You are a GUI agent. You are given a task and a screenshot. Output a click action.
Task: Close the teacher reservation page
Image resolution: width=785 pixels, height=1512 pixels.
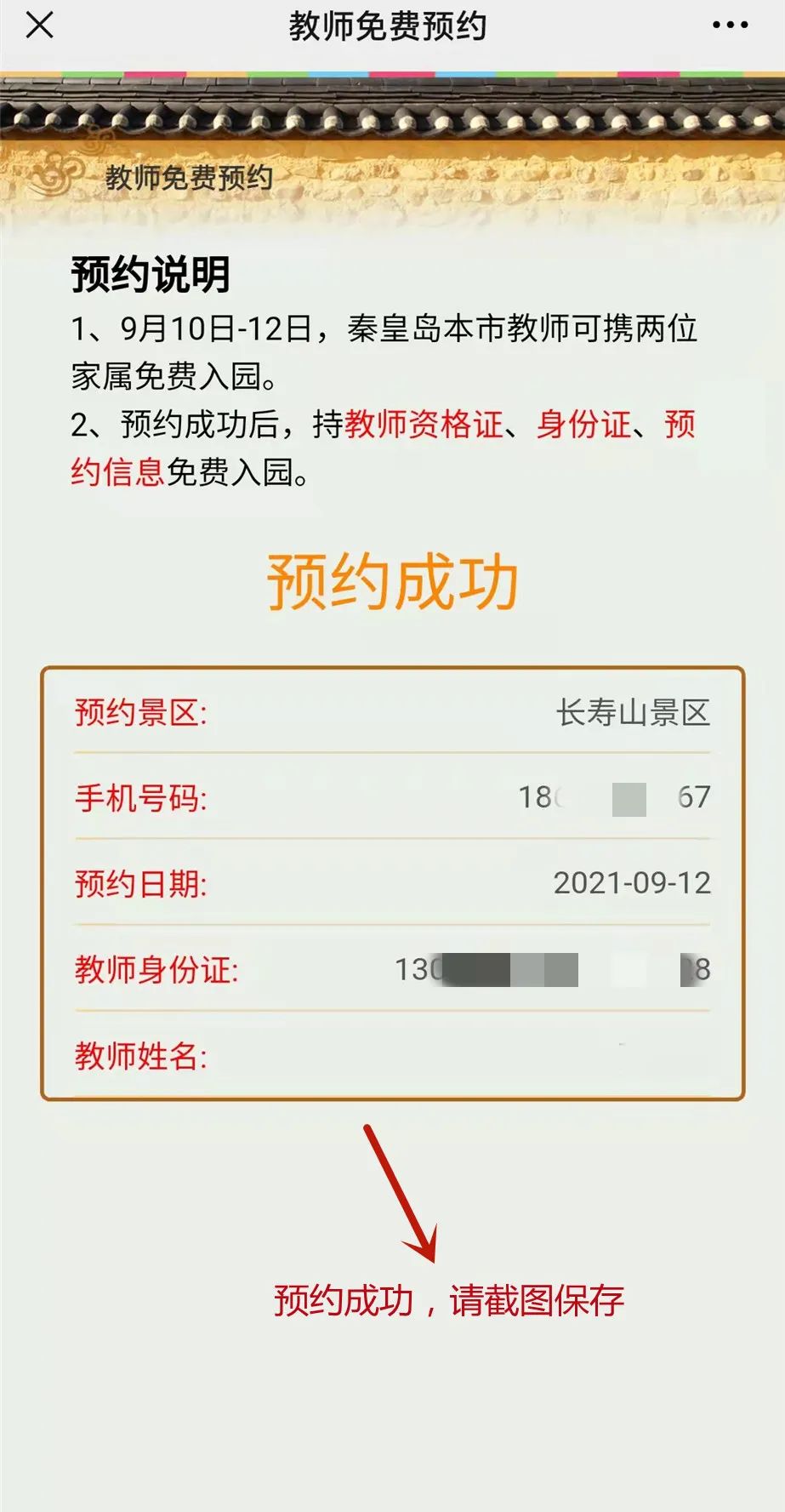pyautogui.click(x=40, y=26)
